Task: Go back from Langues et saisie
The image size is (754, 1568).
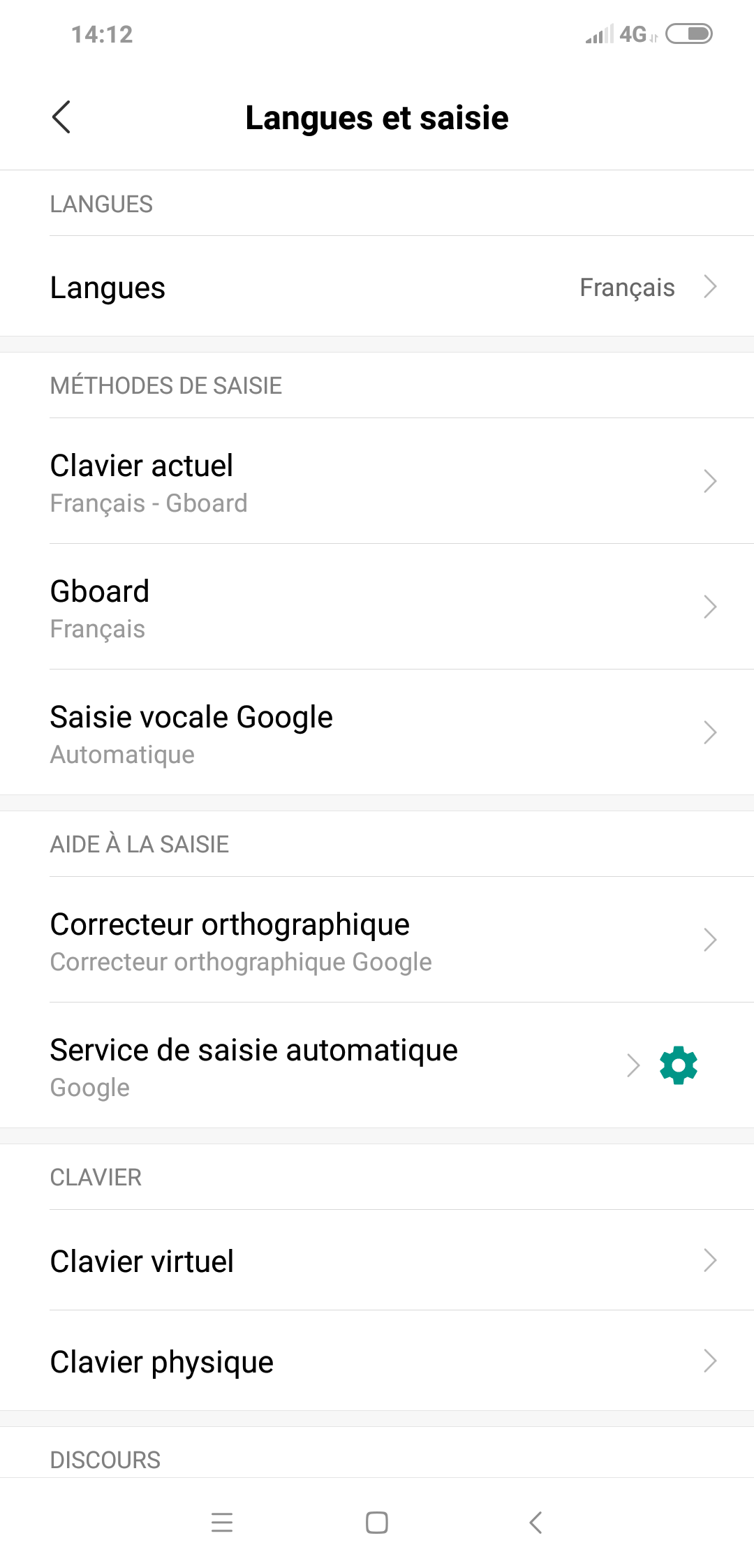Action: [61, 117]
